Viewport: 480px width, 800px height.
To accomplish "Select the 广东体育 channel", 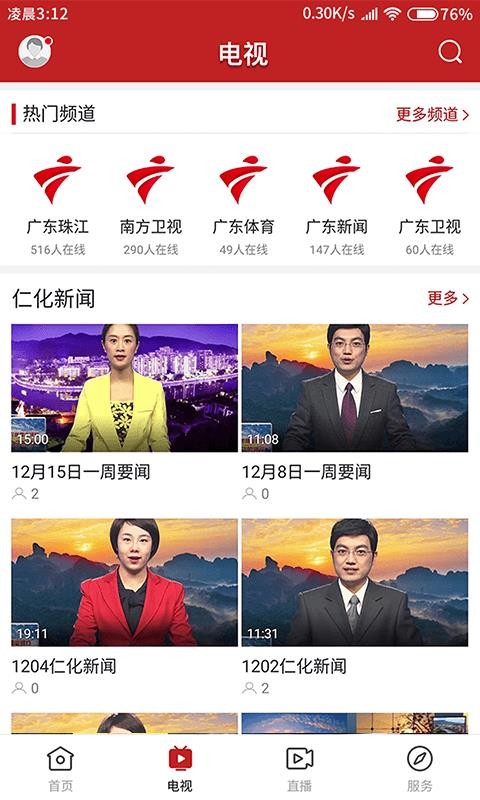I will coord(243,205).
